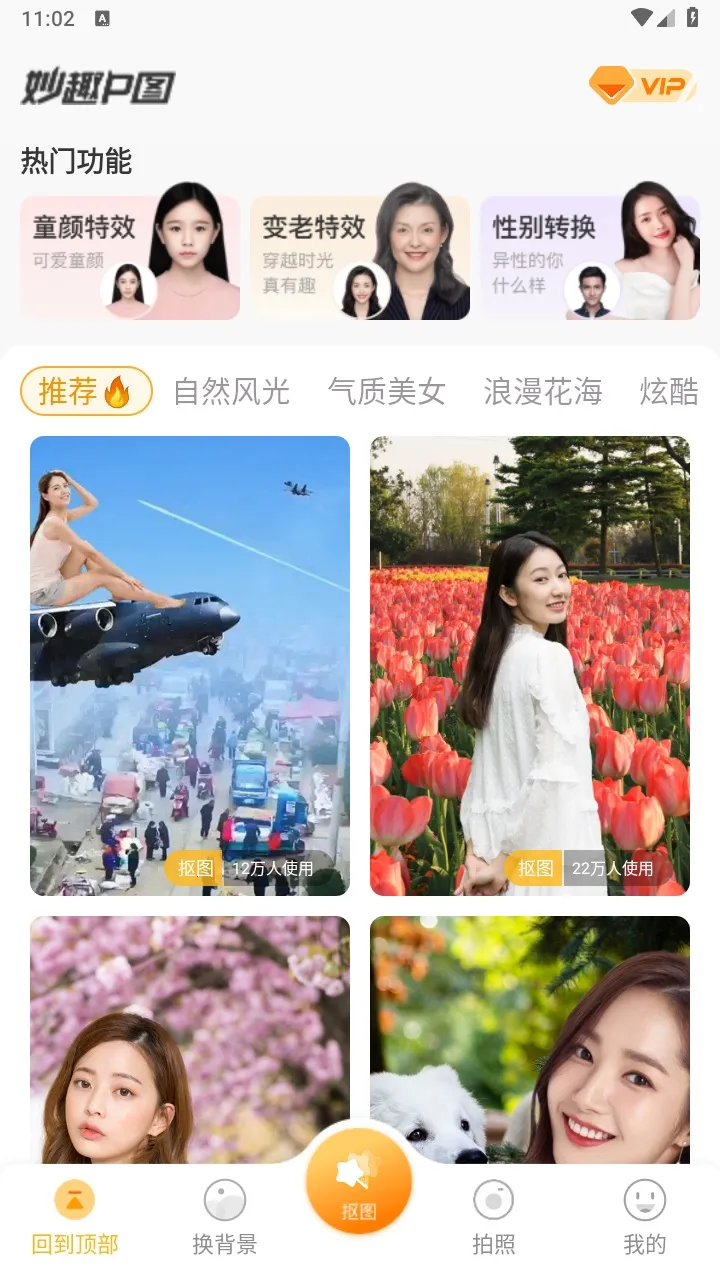Open the VIP membership badge
Image resolution: width=720 pixels, height=1280 pixels.
coord(642,87)
